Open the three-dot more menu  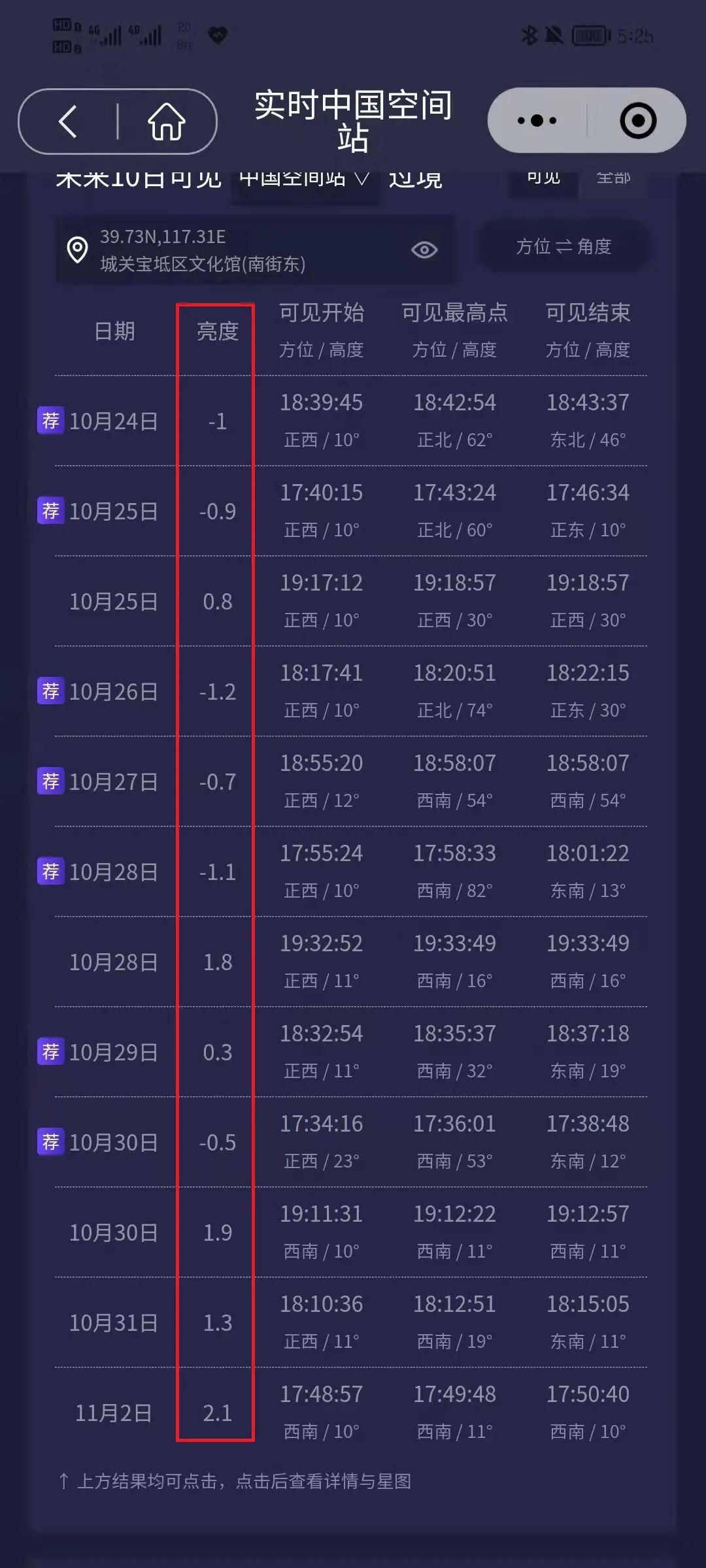click(x=537, y=120)
